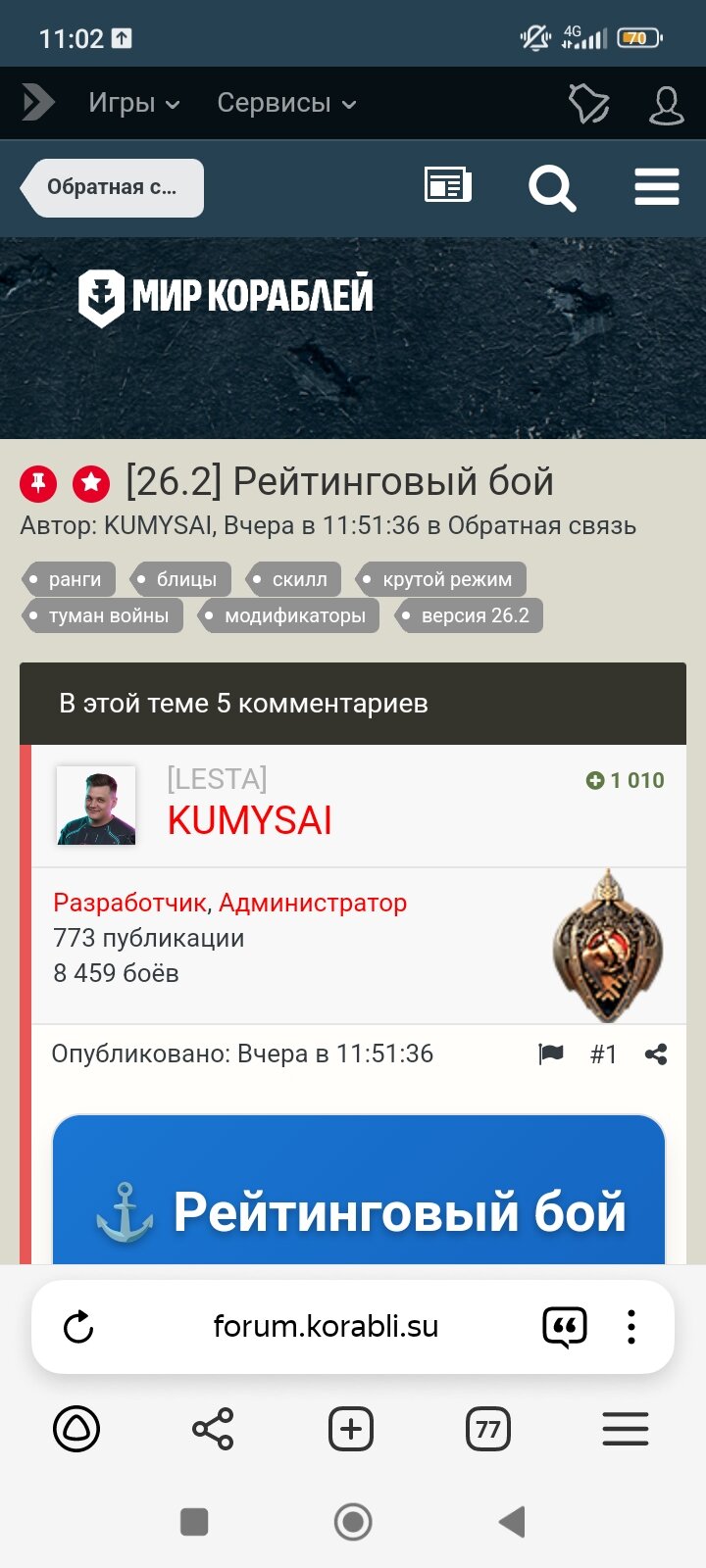This screenshot has height=1568, width=706.
Task: View the 77 open tabs
Action: point(487,1429)
